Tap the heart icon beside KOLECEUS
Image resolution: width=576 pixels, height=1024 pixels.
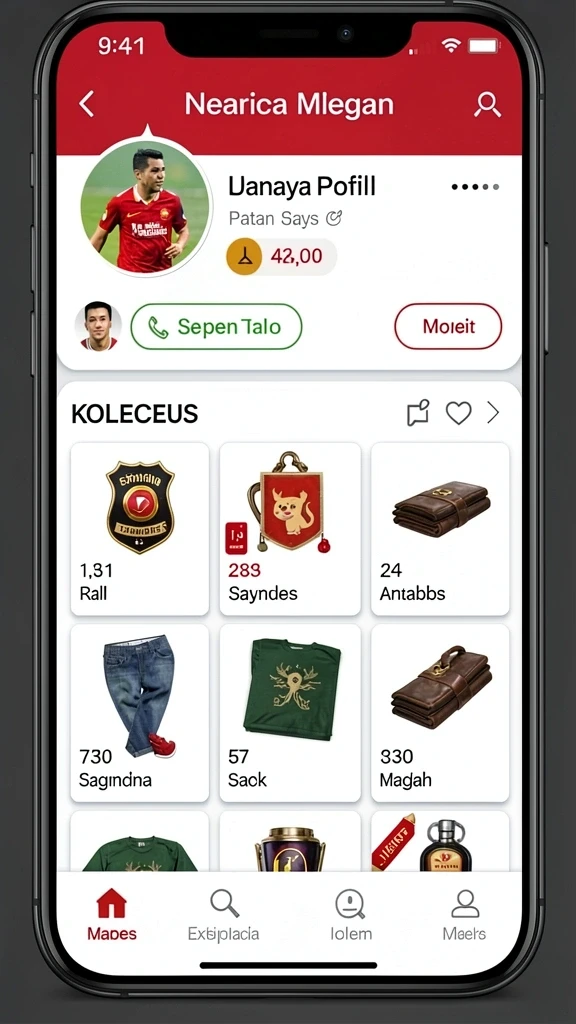[x=458, y=413]
